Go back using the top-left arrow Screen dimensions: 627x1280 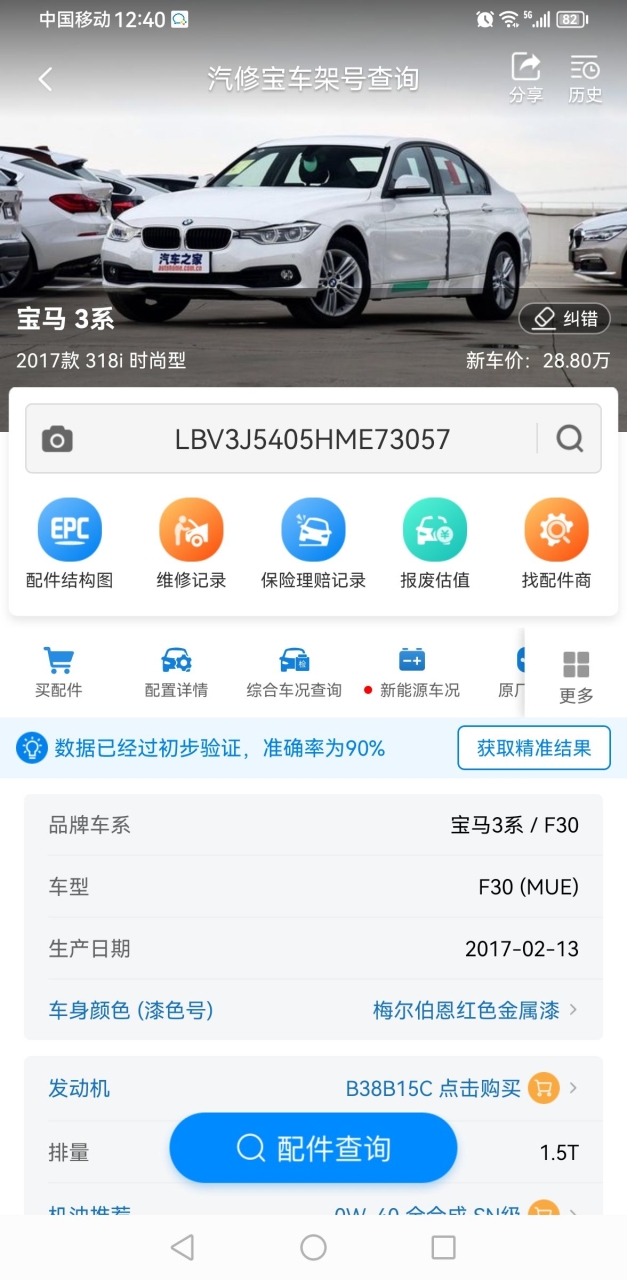[x=45, y=80]
